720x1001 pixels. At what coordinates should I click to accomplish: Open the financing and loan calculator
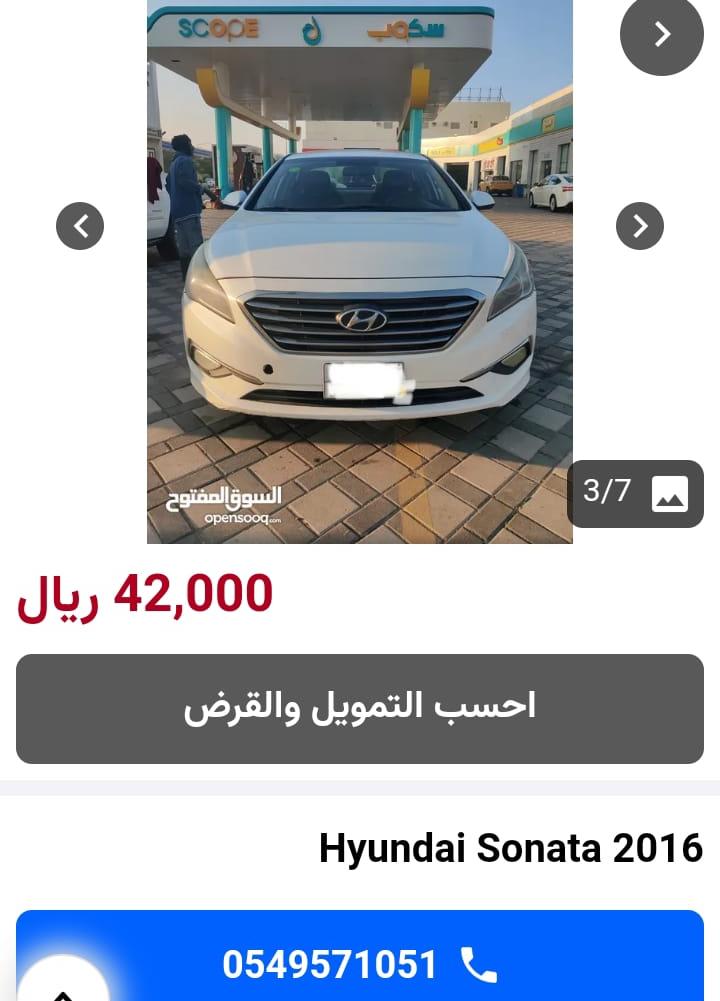pyautogui.click(x=360, y=708)
